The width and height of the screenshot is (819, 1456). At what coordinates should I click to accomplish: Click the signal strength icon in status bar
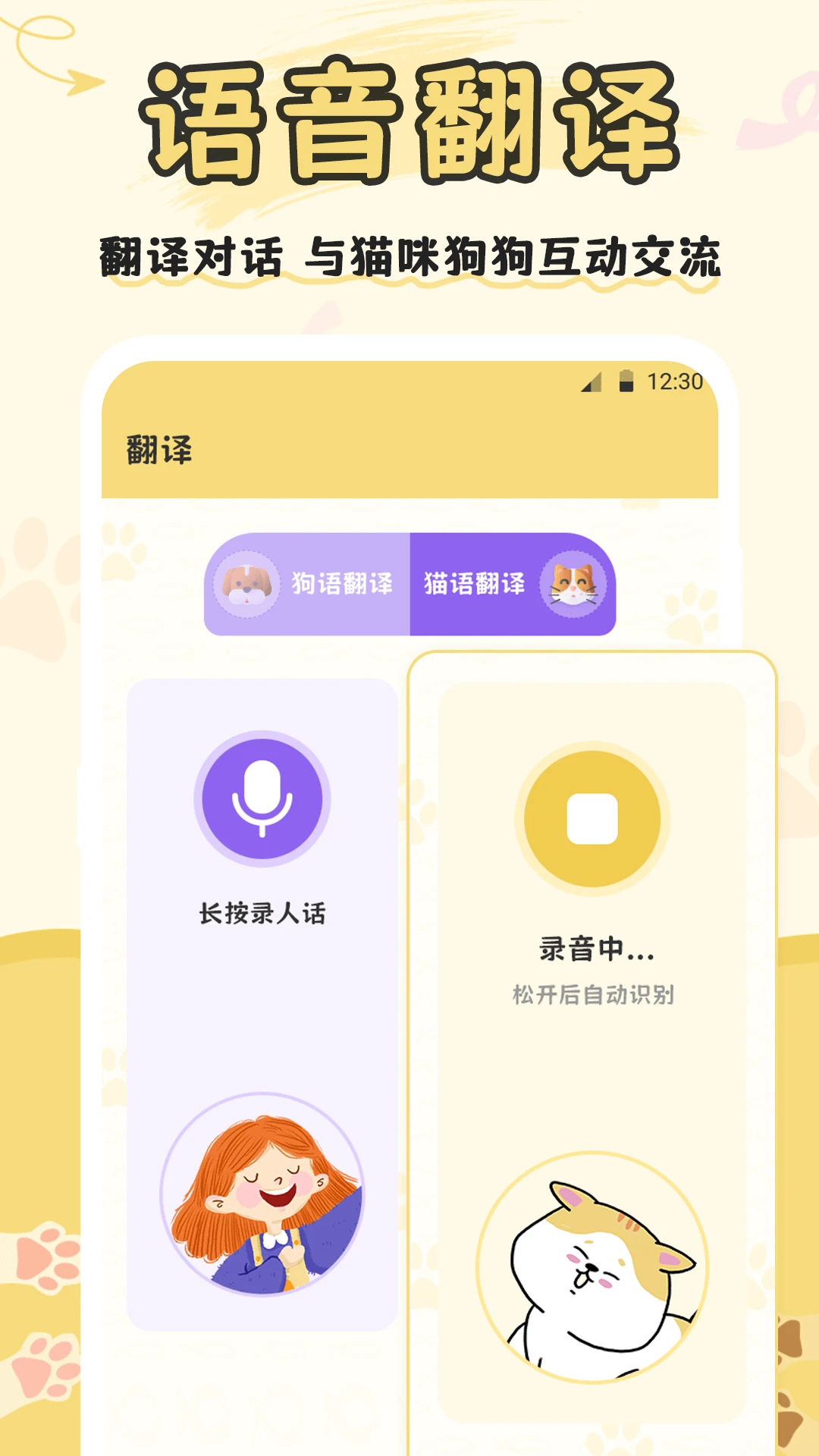[591, 383]
